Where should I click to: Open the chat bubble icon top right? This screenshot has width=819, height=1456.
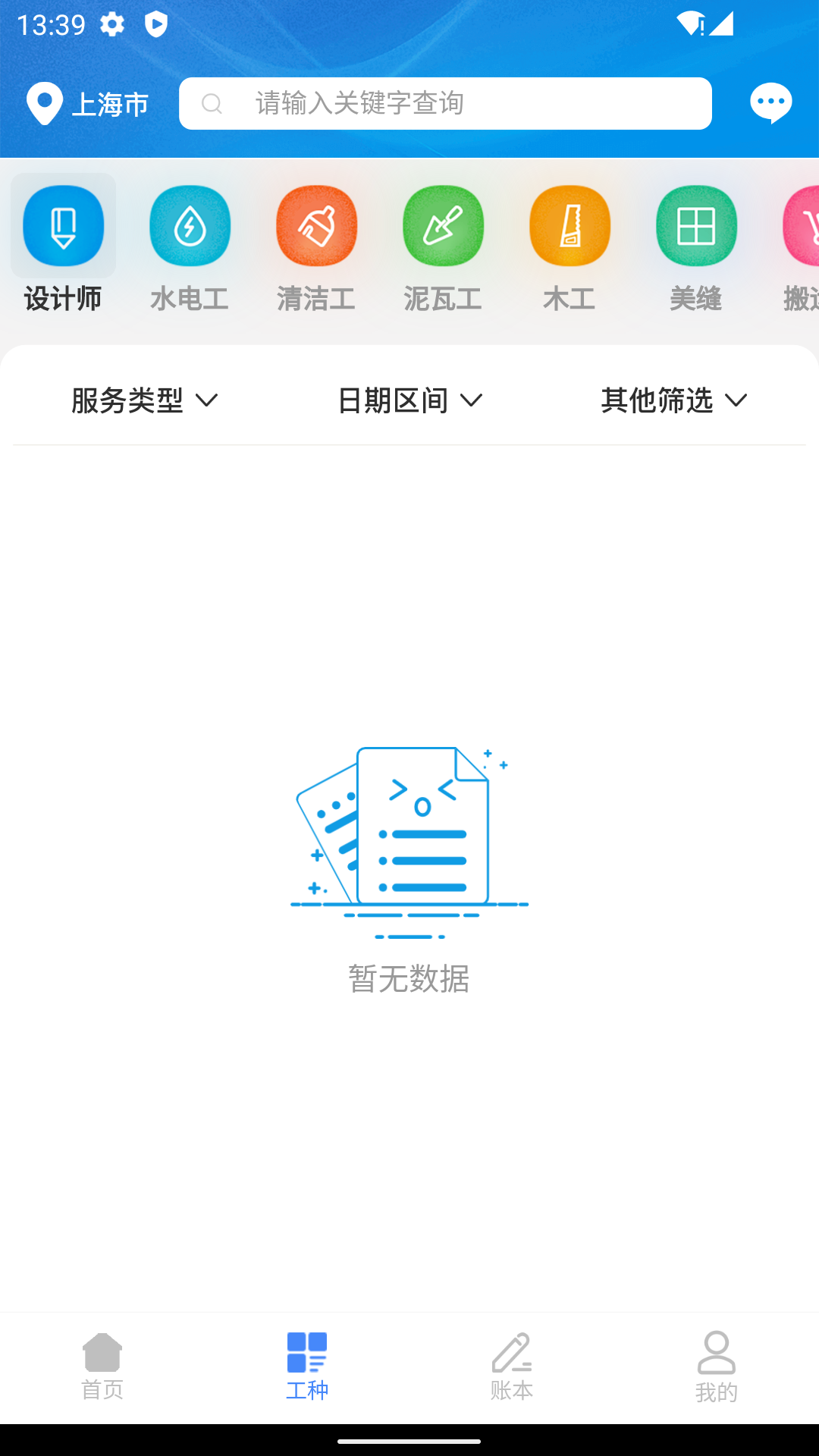(x=771, y=103)
